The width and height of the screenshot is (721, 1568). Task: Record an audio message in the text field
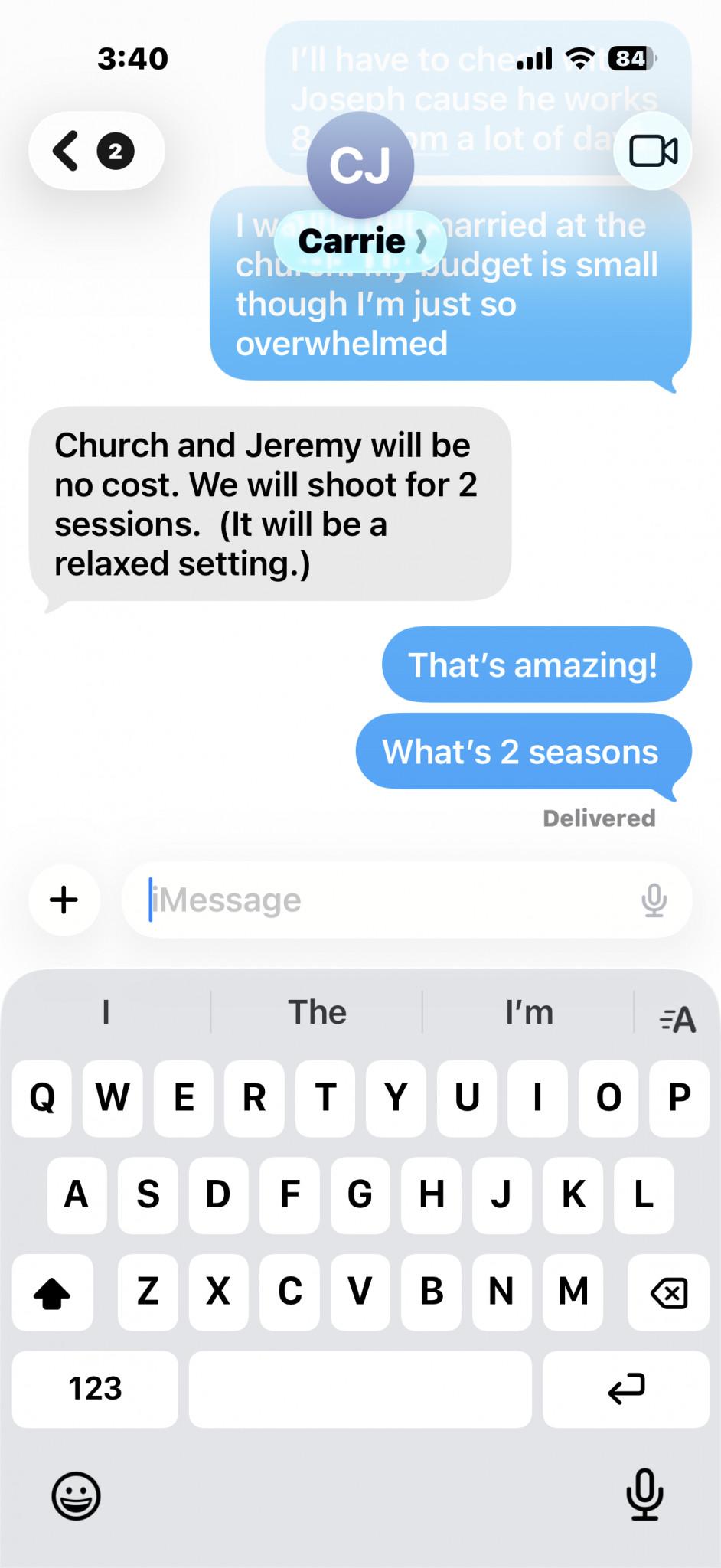(654, 900)
